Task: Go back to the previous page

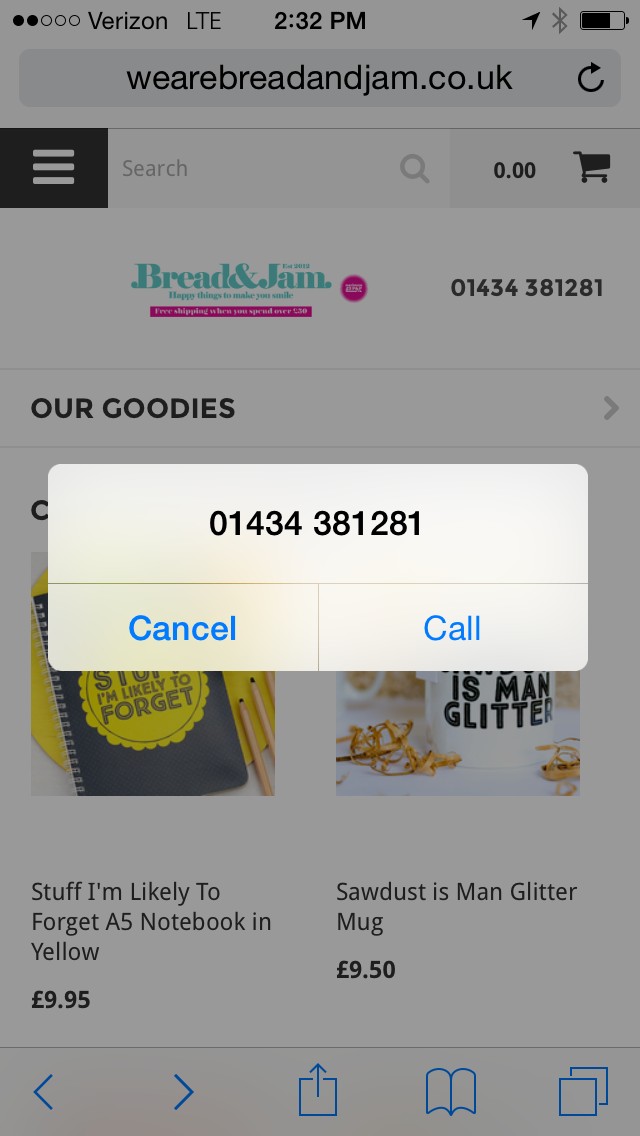Action: pos(43,1091)
